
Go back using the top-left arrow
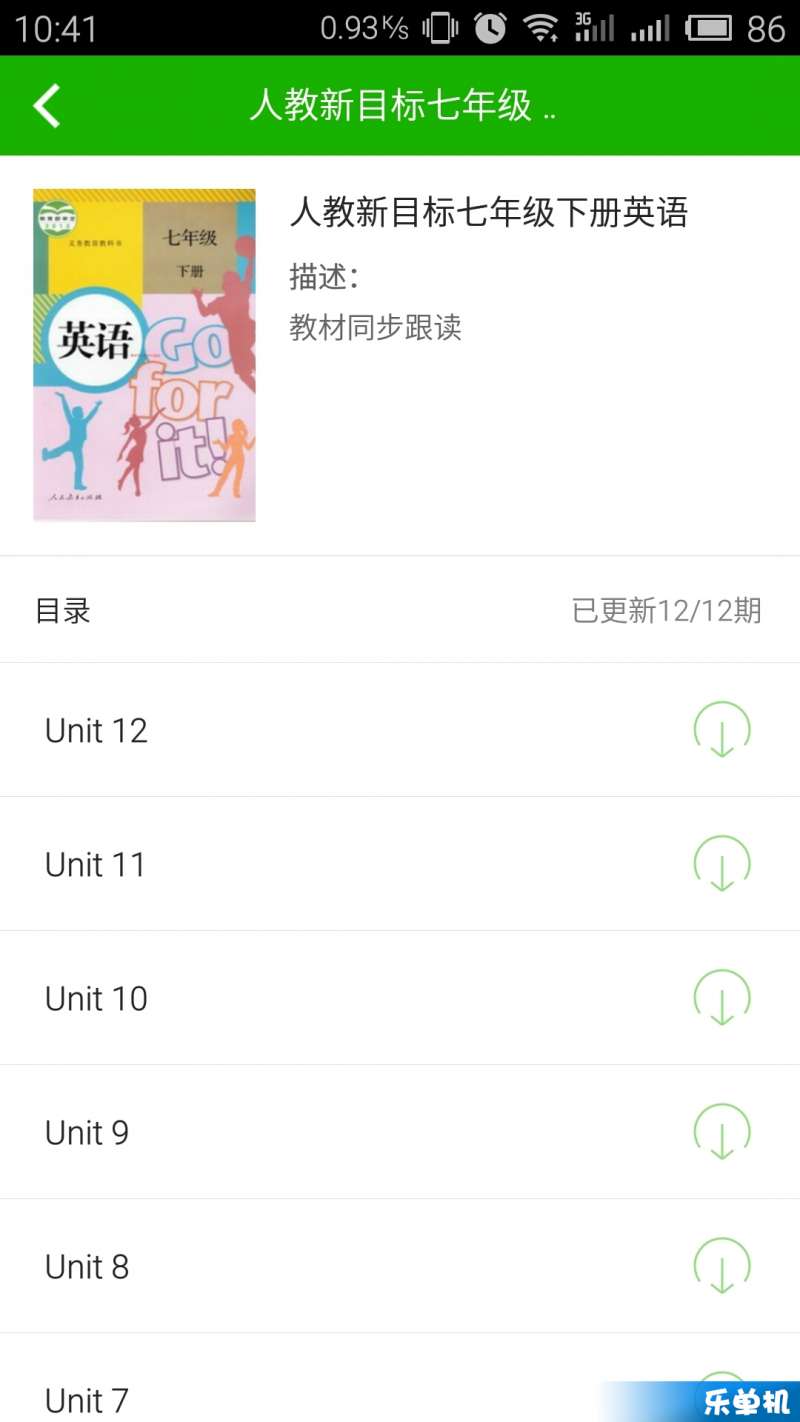click(47, 105)
